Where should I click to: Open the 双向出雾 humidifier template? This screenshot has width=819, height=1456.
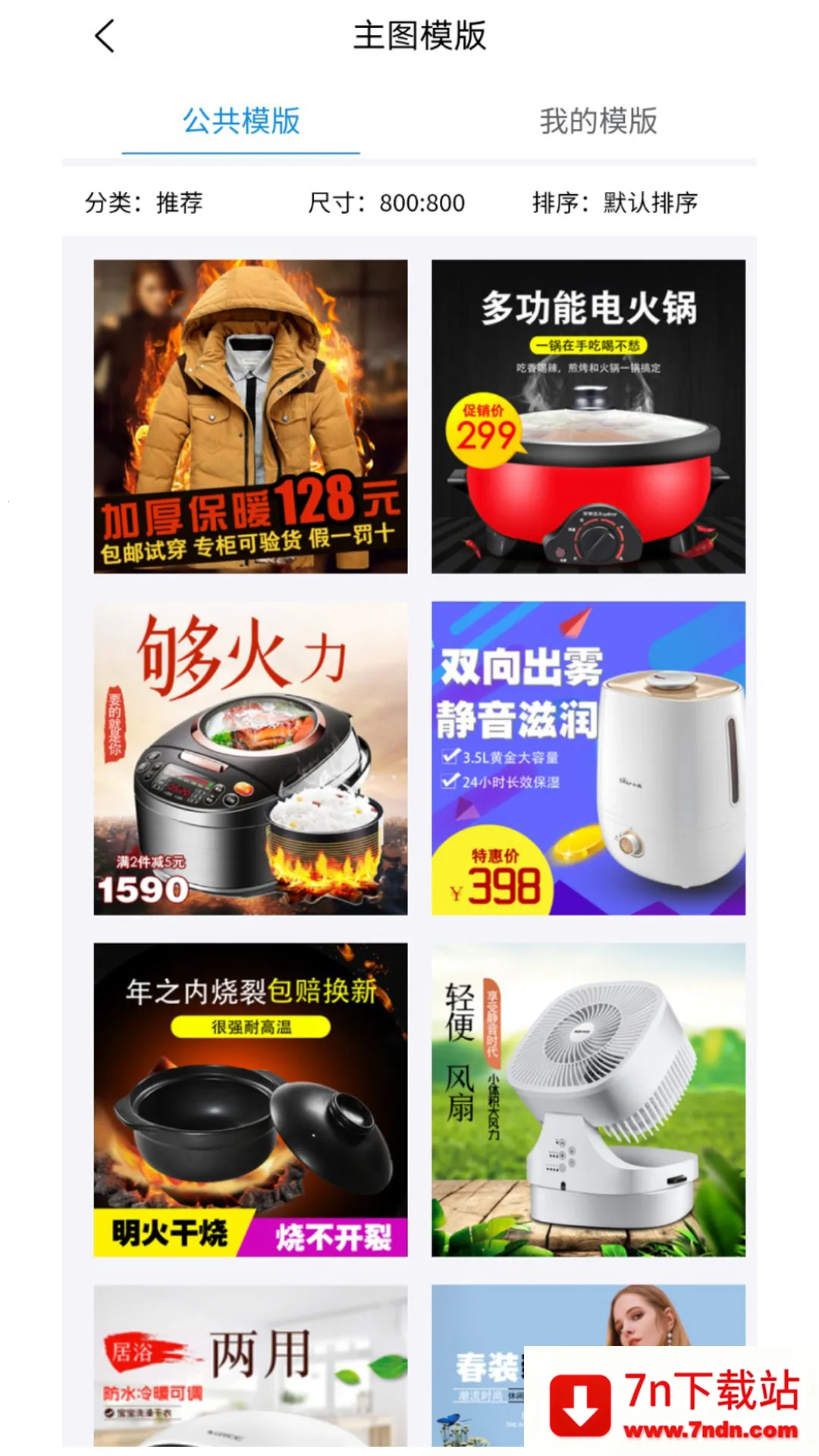(588, 758)
